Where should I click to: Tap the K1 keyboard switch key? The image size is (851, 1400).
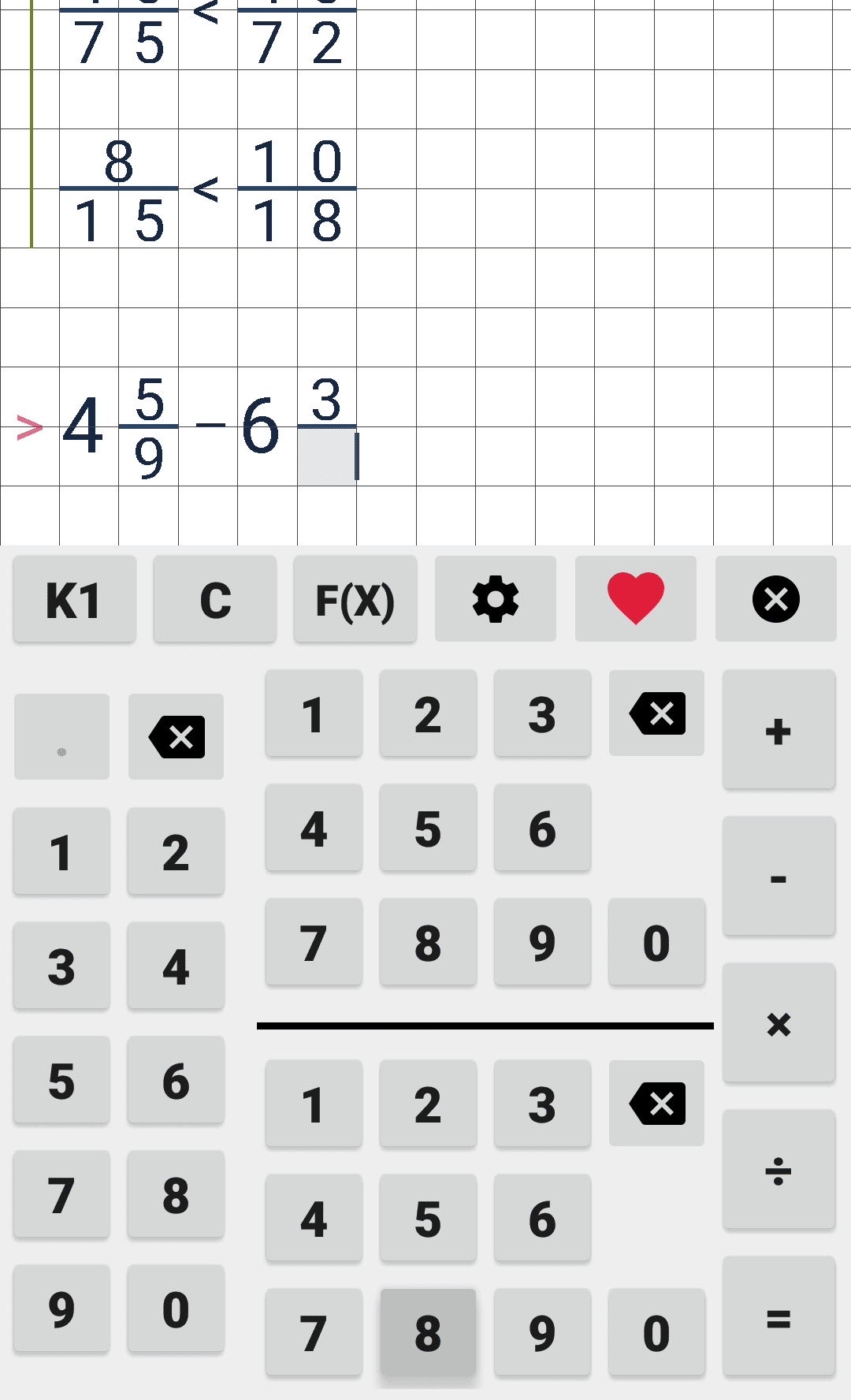tap(74, 600)
